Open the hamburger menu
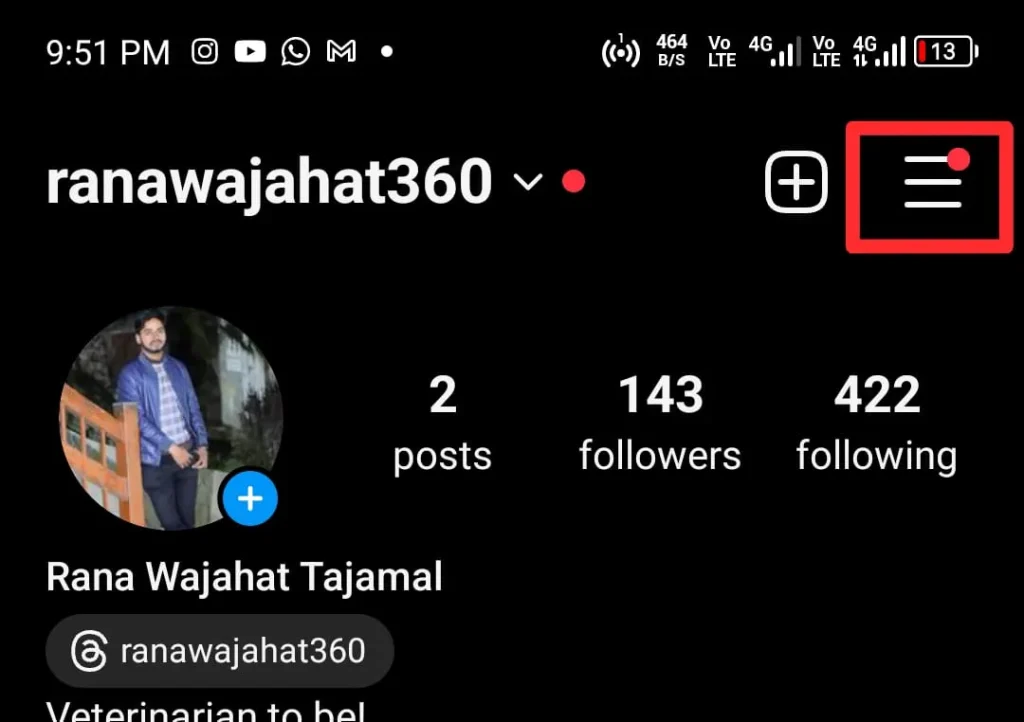Image resolution: width=1024 pixels, height=722 pixels. coord(932,184)
